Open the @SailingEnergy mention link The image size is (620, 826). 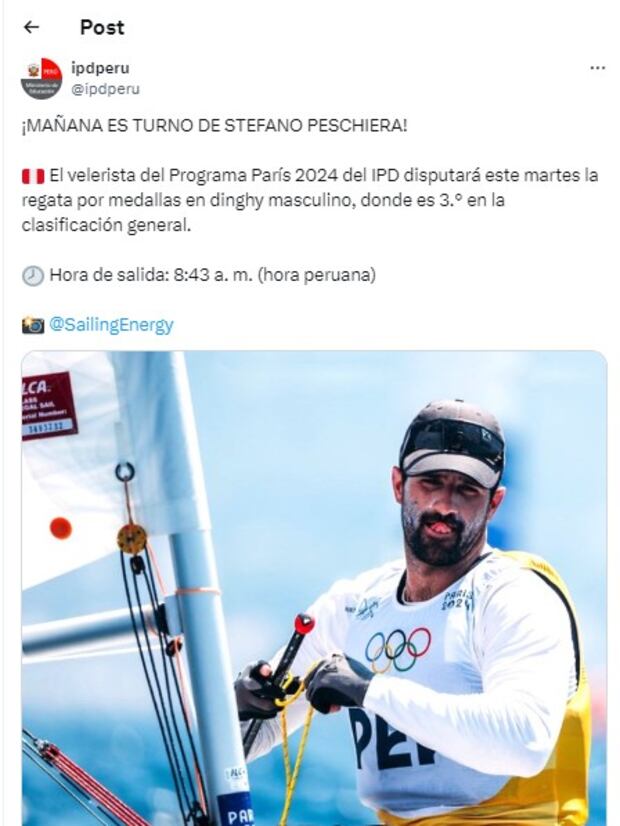(111, 325)
